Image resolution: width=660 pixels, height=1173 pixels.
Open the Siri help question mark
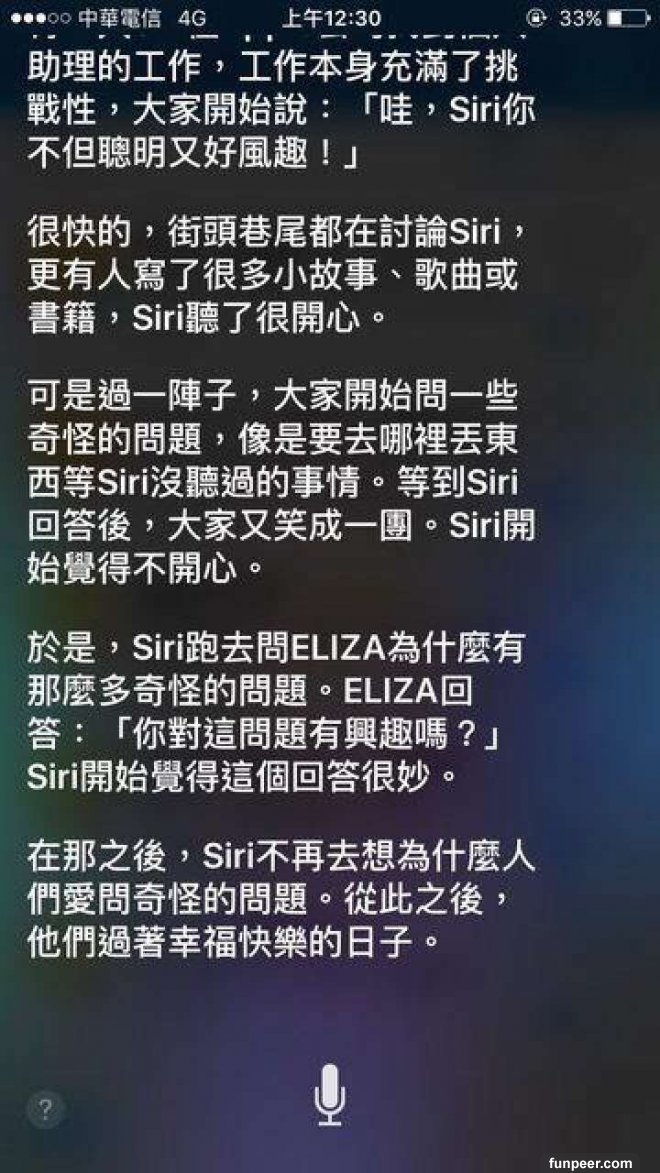[x=45, y=1108]
